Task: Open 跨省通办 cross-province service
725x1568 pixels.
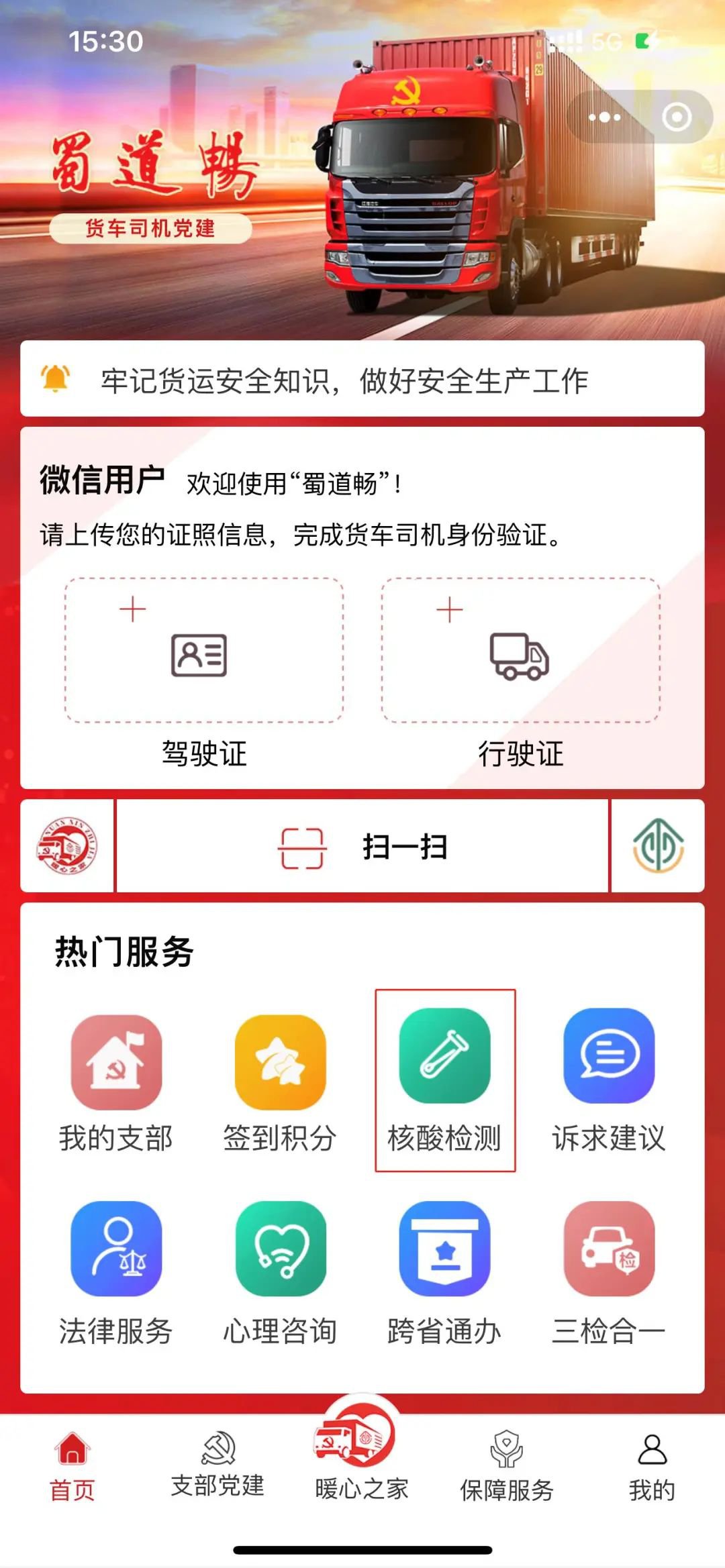Action: click(x=444, y=1271)
